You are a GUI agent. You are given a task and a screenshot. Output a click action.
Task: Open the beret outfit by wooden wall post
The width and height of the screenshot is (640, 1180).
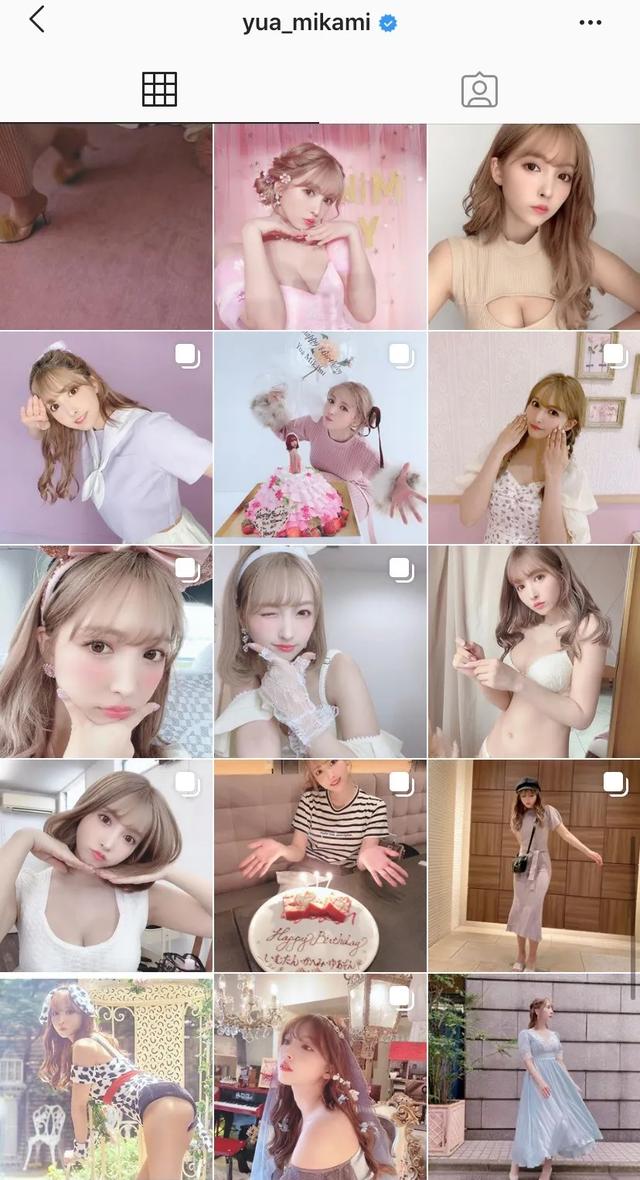point(534,866)
